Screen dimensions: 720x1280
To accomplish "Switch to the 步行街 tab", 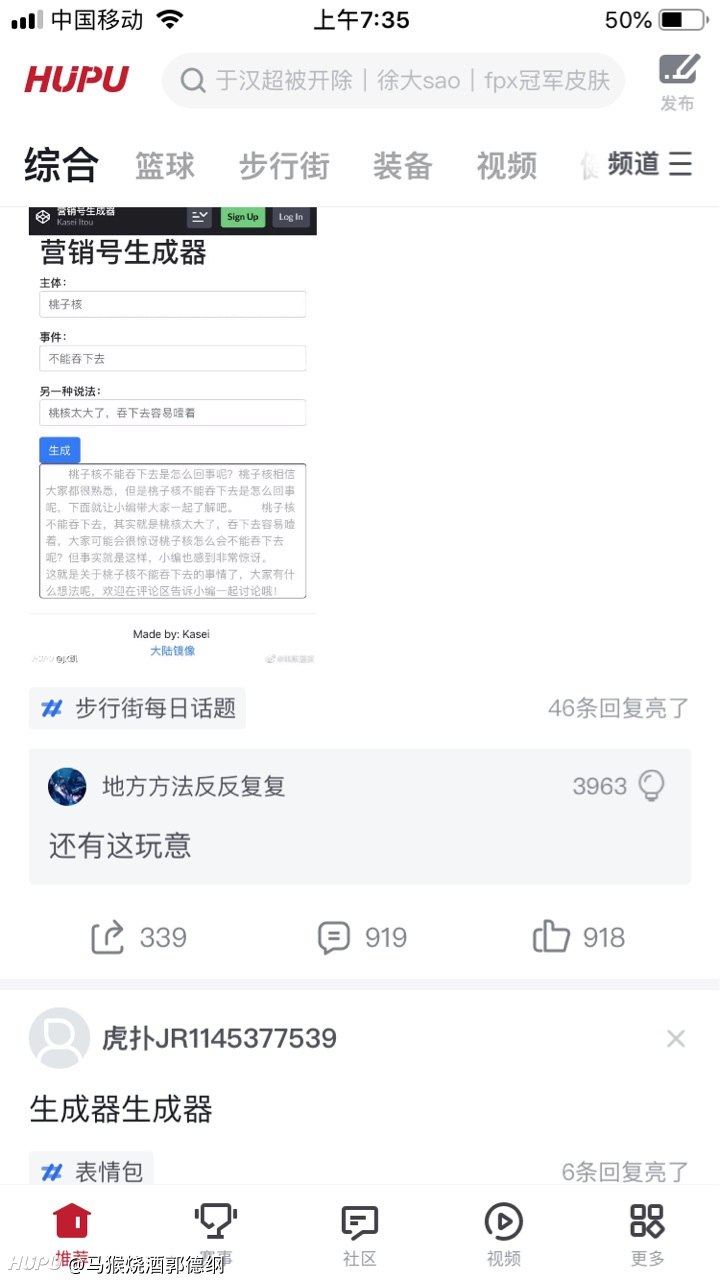I will coord(284,165).
